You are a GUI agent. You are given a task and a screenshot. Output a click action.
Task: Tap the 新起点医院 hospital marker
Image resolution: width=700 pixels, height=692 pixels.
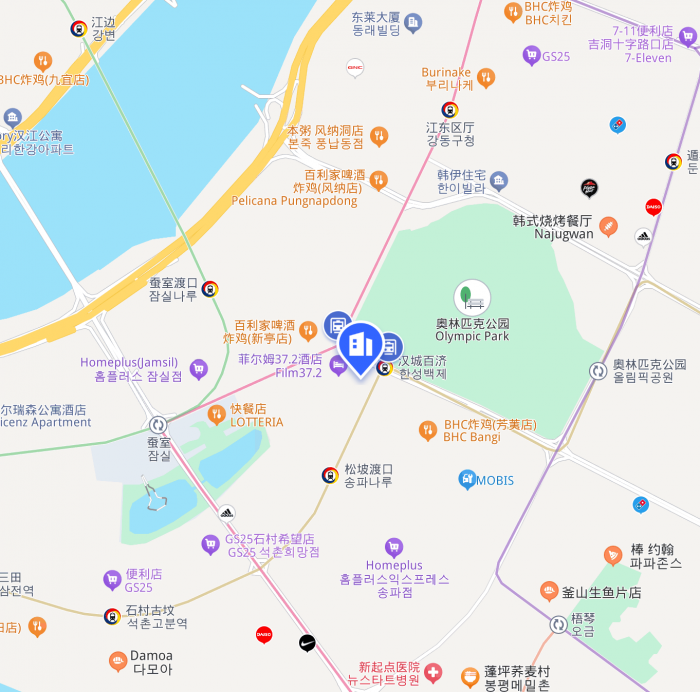(432, 672)
